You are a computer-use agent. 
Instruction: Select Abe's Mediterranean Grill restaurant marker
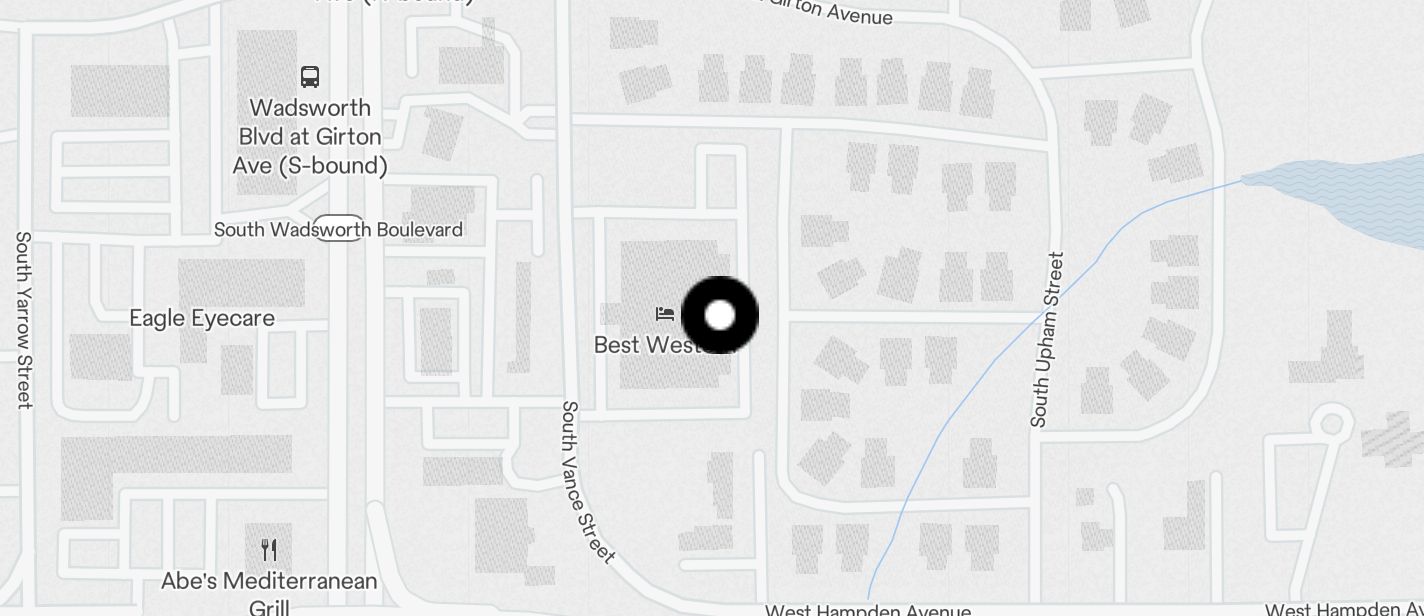pyautogui.click(x=269, y=549)
